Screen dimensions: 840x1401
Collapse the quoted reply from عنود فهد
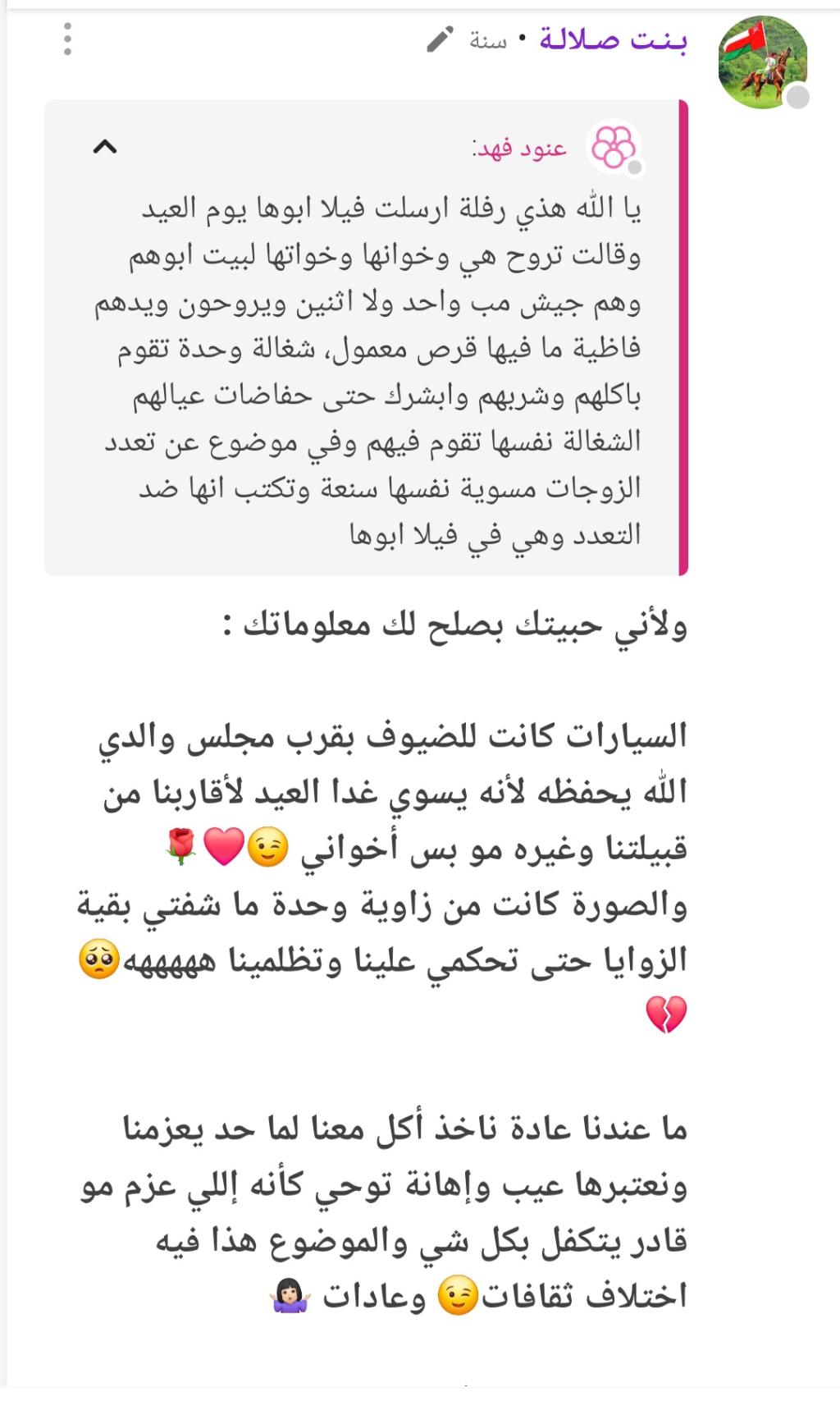click(x=105, y=148)
